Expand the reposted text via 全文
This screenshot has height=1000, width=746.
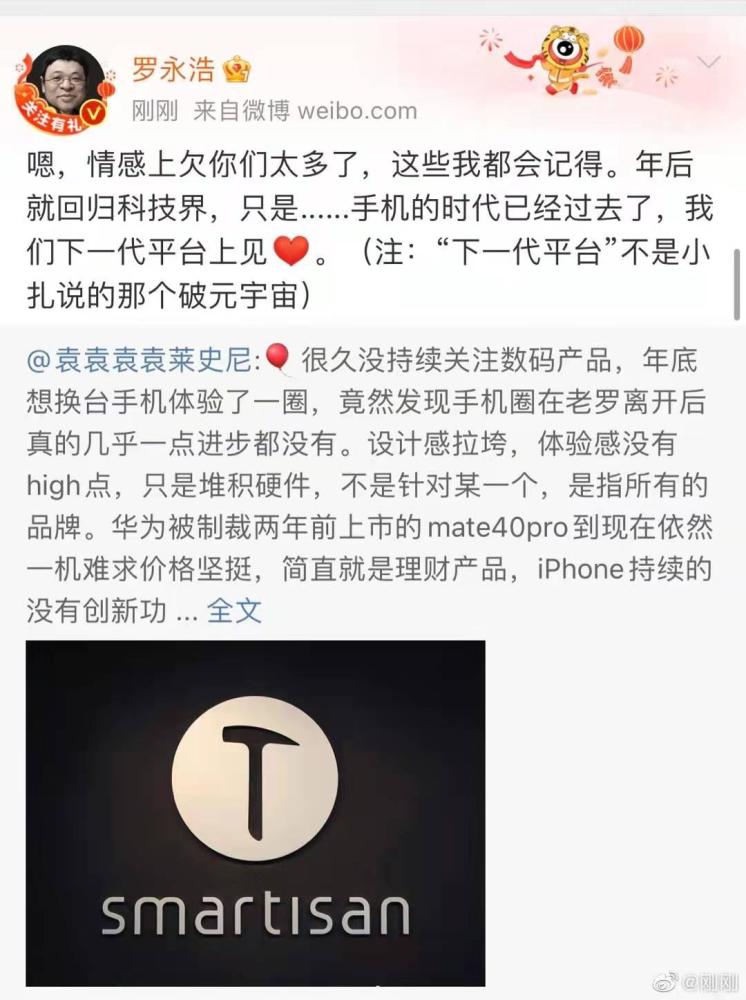(233, 610)
